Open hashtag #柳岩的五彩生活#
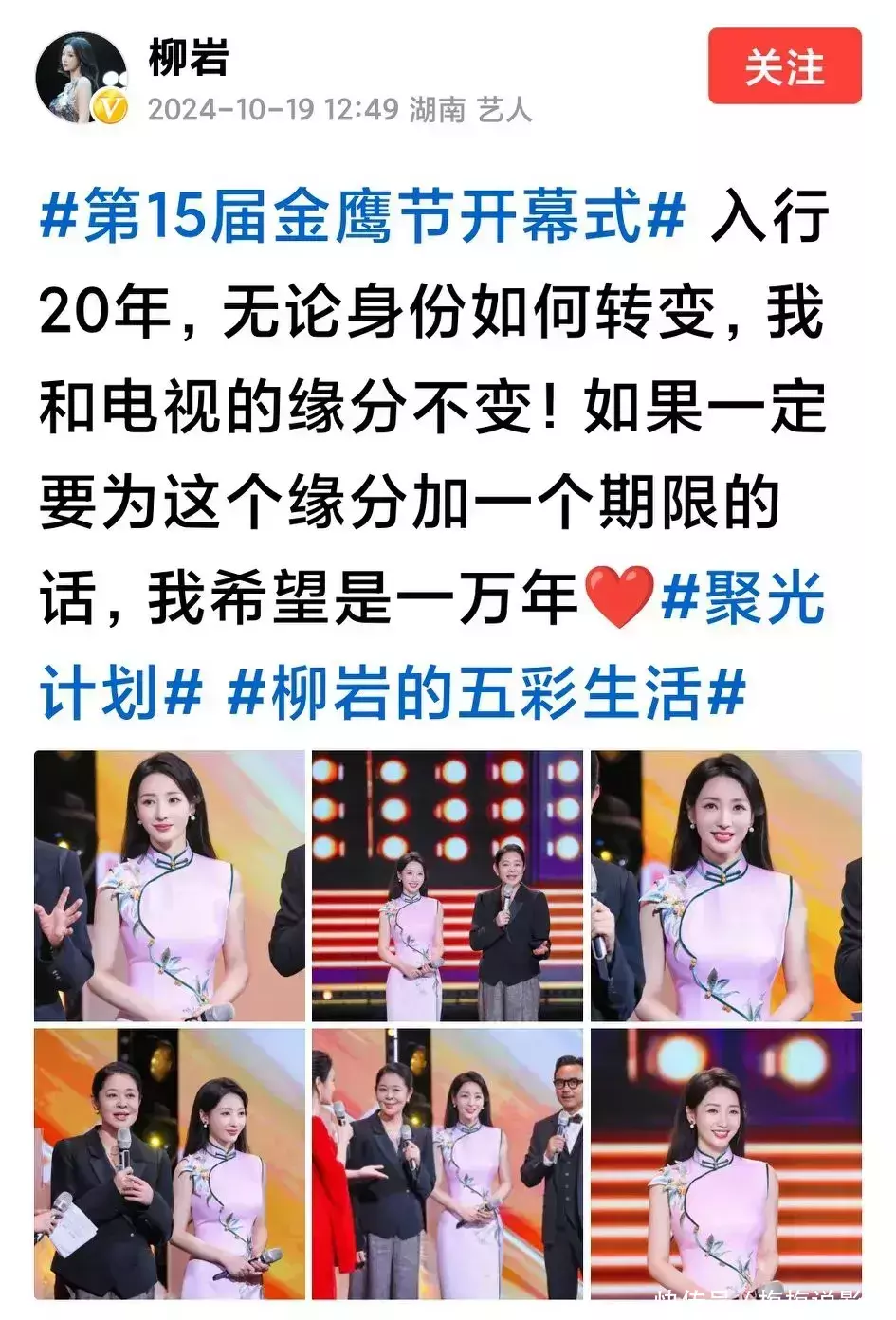The width and height of the screenshot is (896, 1320). click(x=485, y=694)
